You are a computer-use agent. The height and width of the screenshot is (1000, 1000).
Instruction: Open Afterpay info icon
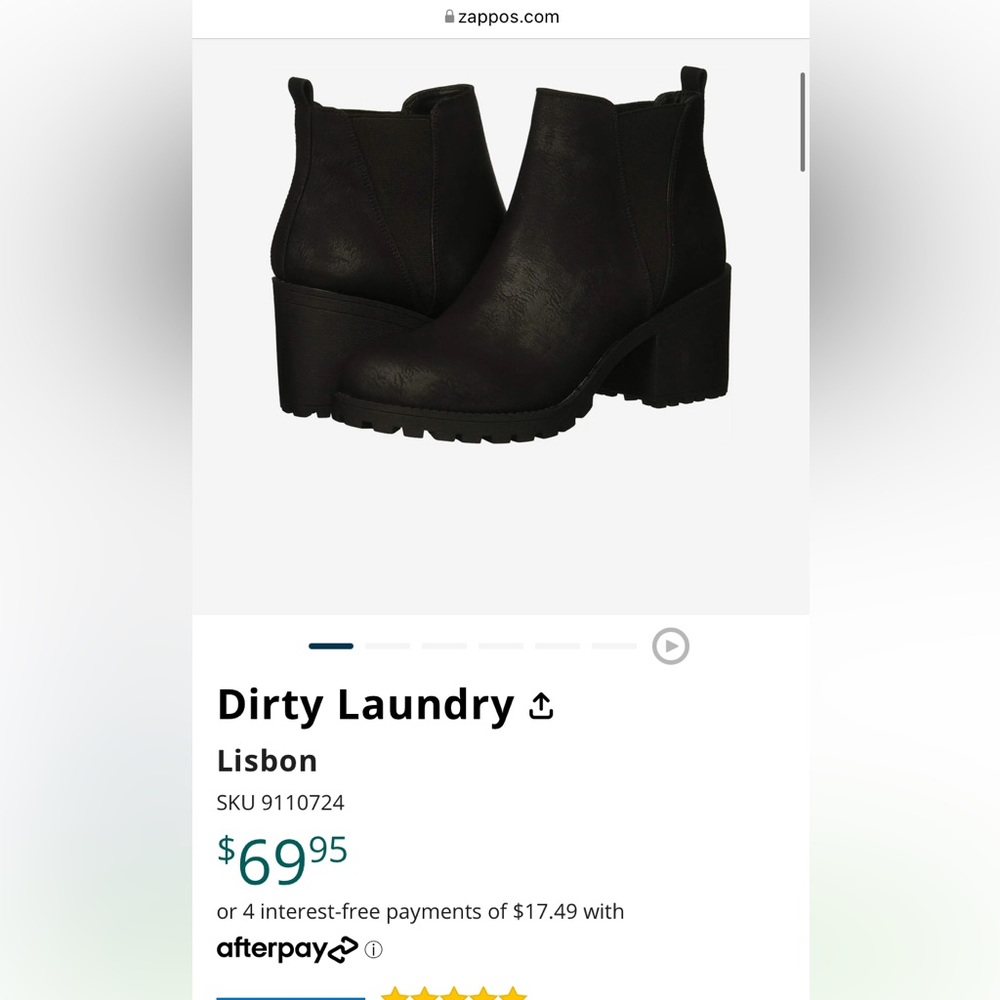click(373, 949)
